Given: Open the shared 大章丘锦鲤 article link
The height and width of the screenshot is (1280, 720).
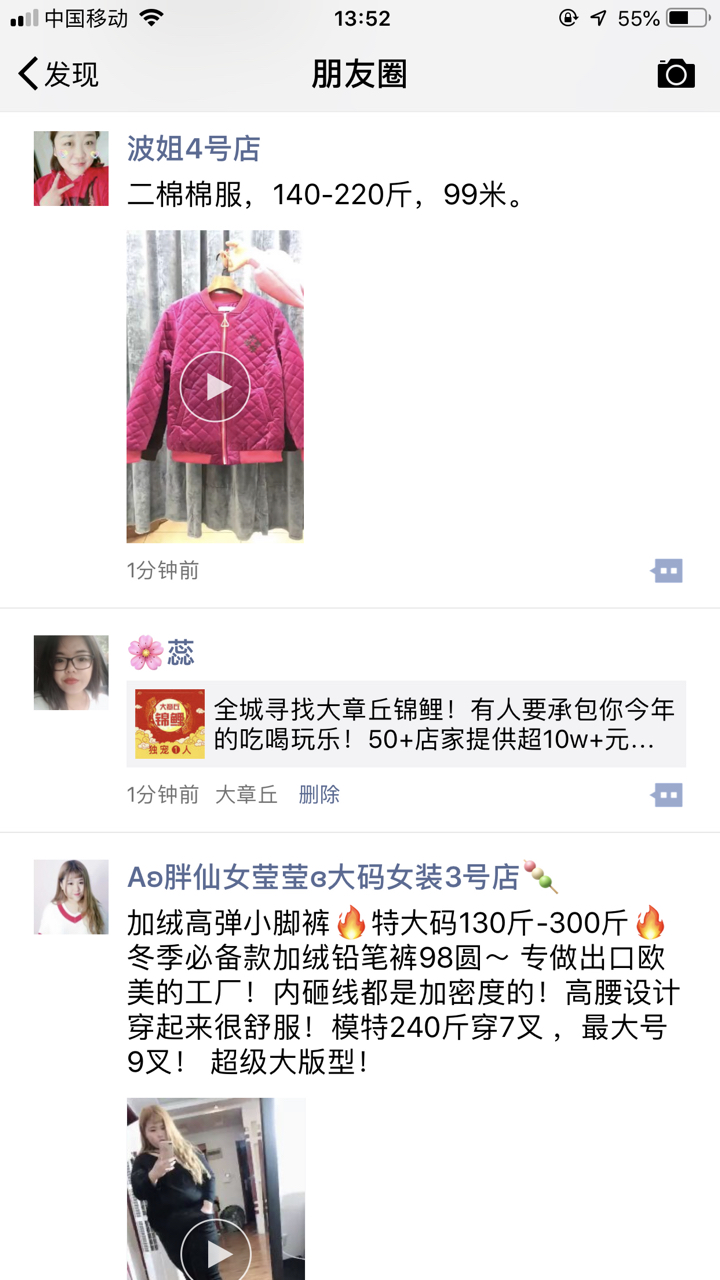Looking at the screenshot, I should (x=406, y=724).
